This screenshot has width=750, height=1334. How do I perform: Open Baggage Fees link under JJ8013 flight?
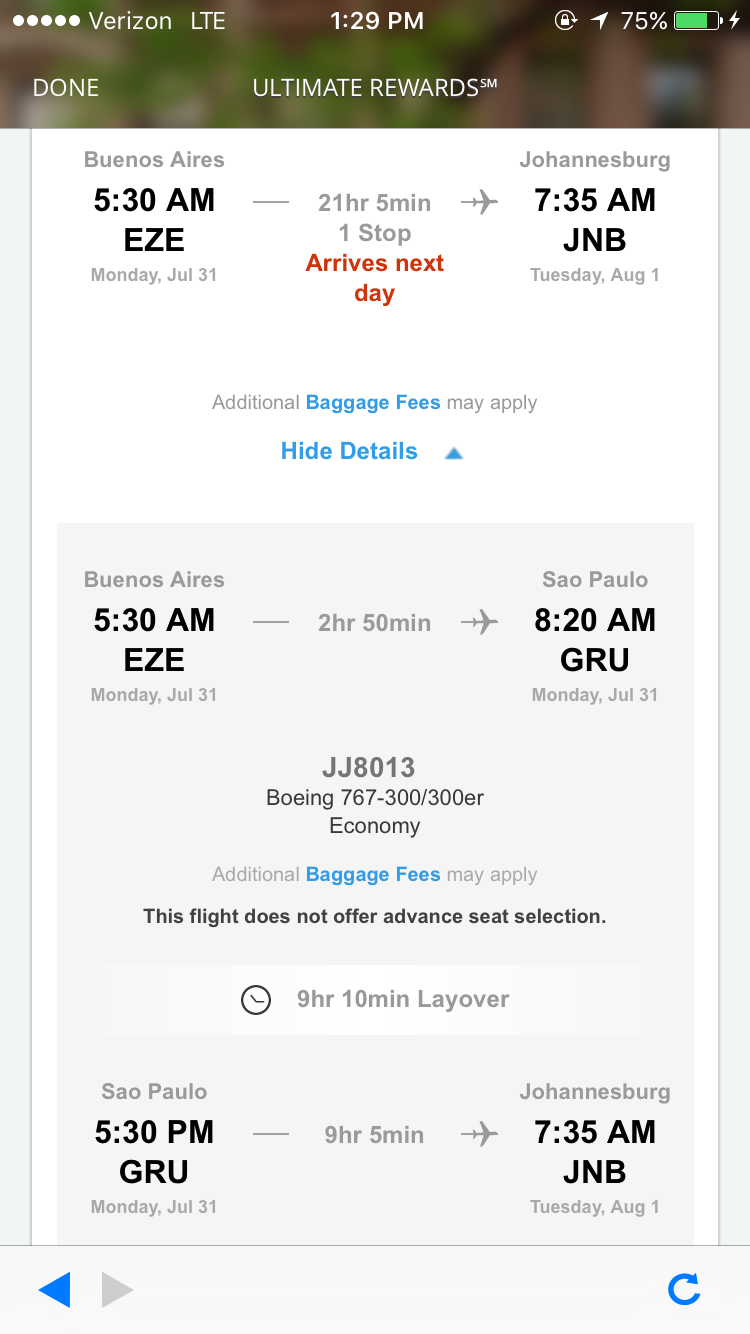click(x=372, y=874)
